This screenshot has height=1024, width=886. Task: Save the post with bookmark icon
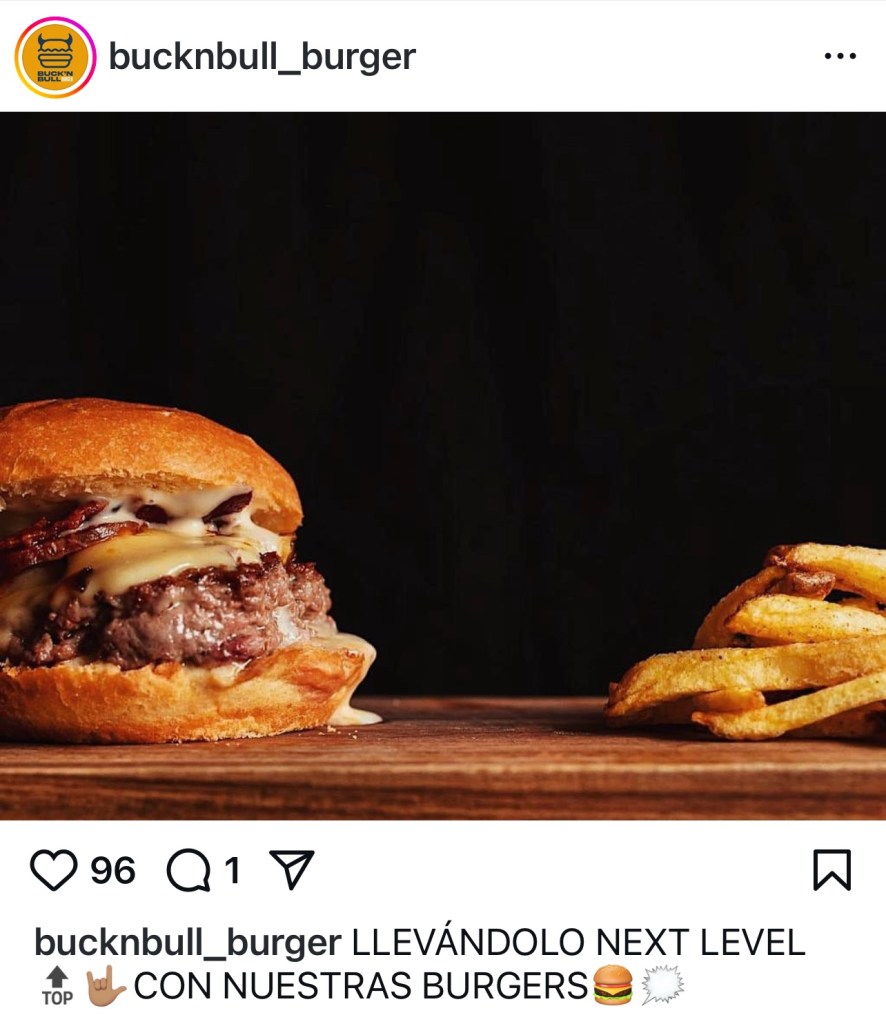(x=831, y=870)
